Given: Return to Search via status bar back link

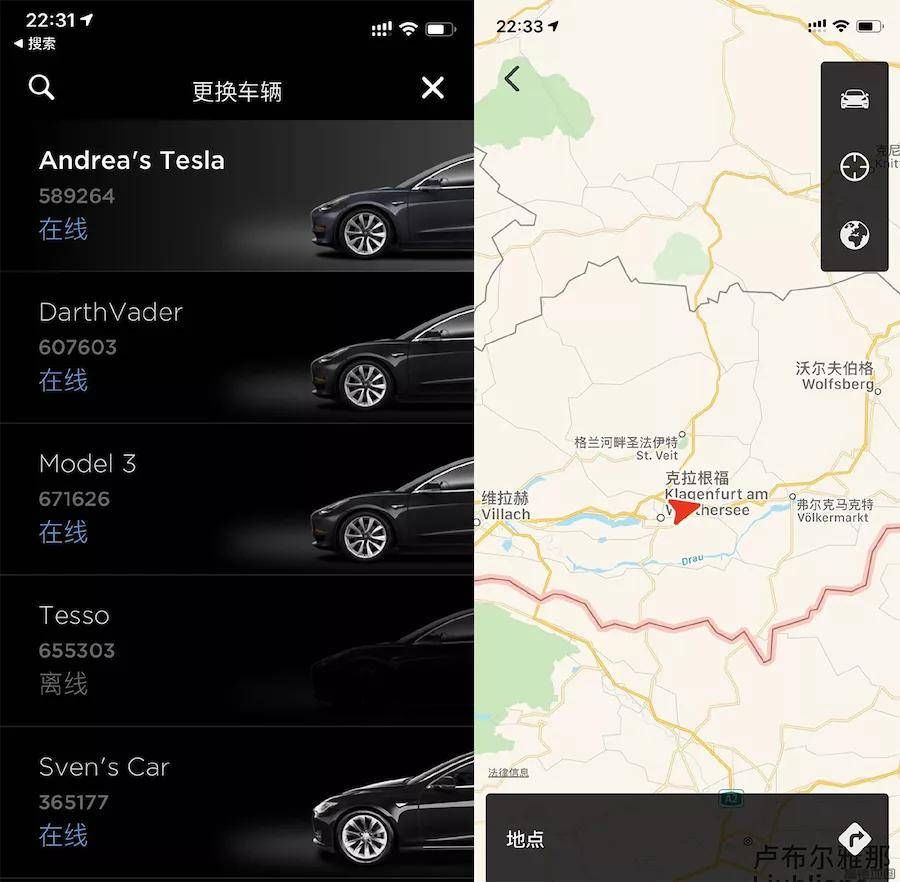Looking at the screenshot, I should 35,44.
